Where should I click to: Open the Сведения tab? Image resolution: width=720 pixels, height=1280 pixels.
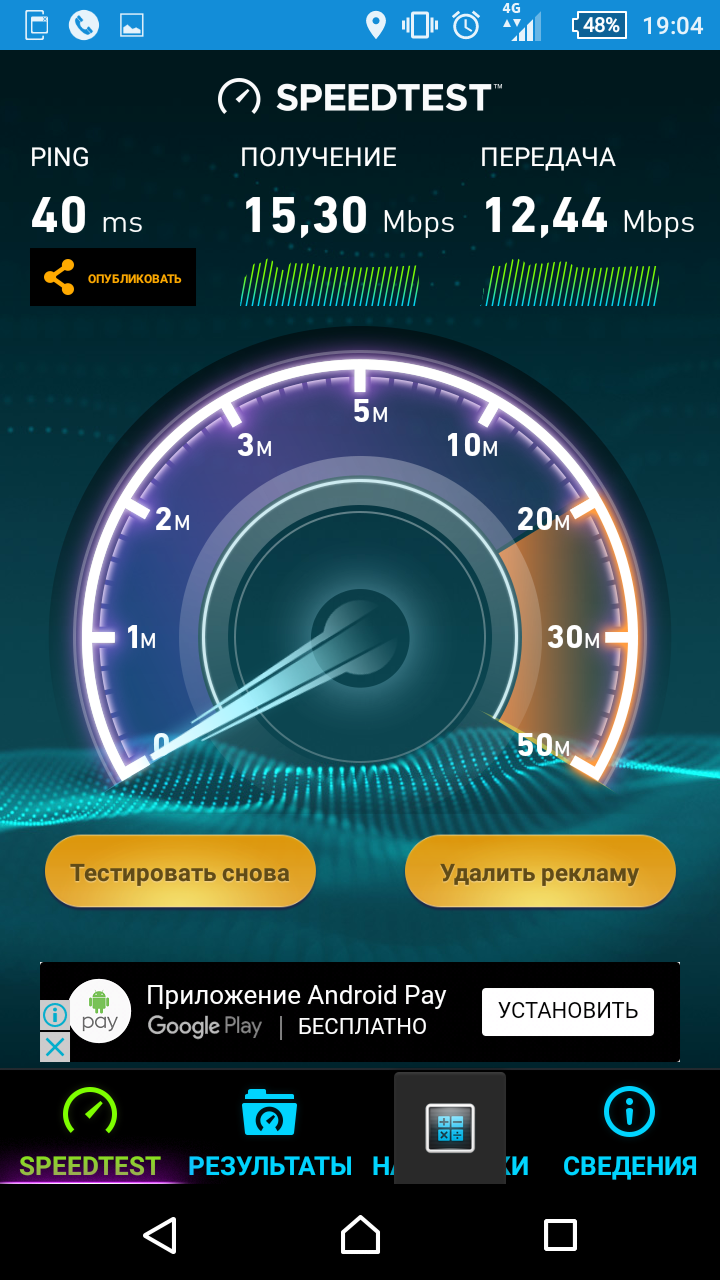(629, 1133)
